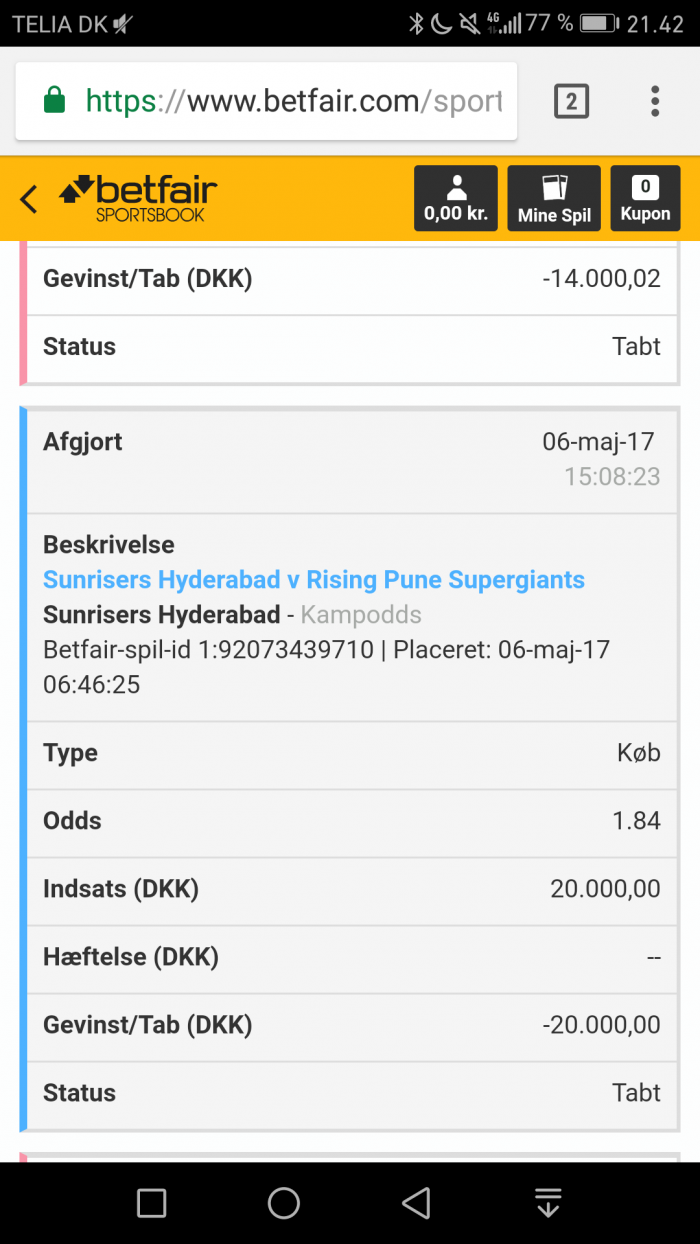
Task: Open the browser overflow menu
Action: [x=655, y=101]
